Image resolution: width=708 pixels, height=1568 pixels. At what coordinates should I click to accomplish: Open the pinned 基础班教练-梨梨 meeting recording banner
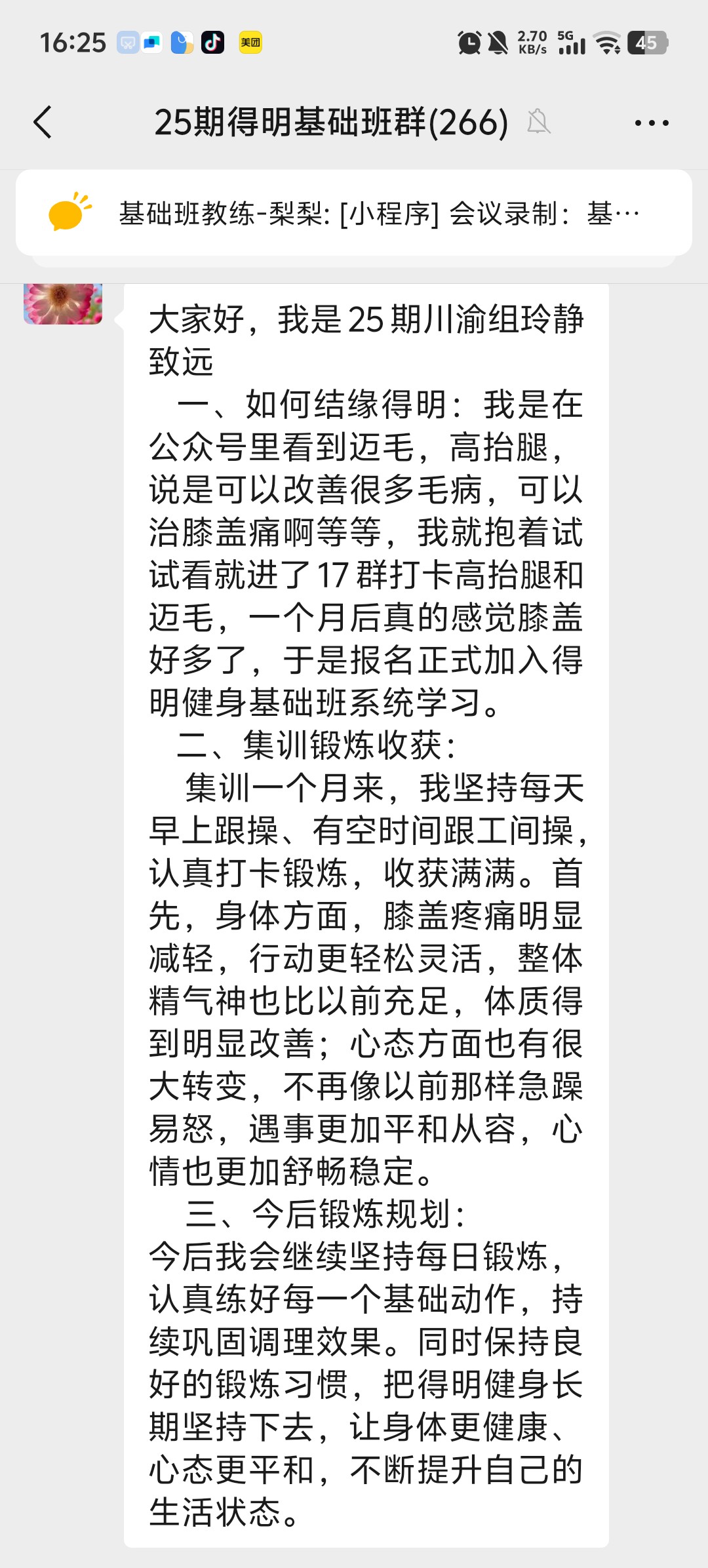(354, 213)
